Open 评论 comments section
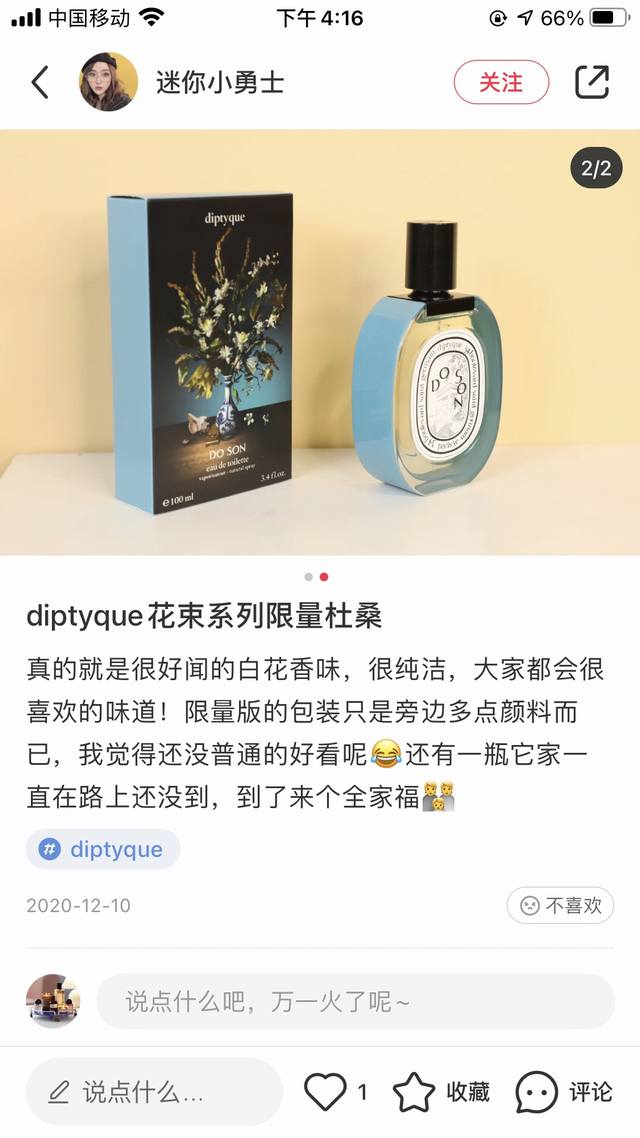 click(564, 1092)
